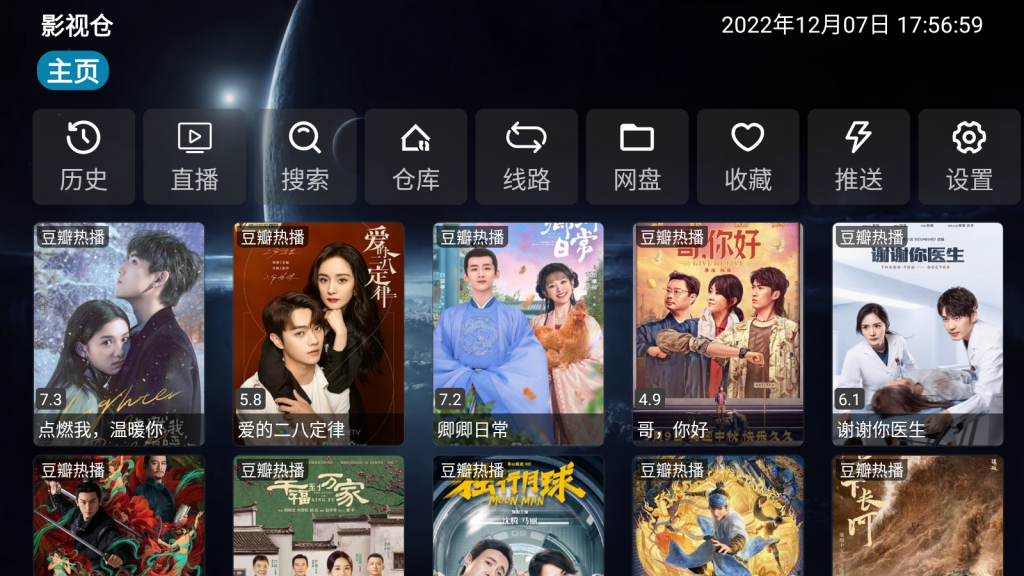The height and width of the screenshot is (576, 1024).
Task: Select the 主页 home tab
Action: (73, 71)
